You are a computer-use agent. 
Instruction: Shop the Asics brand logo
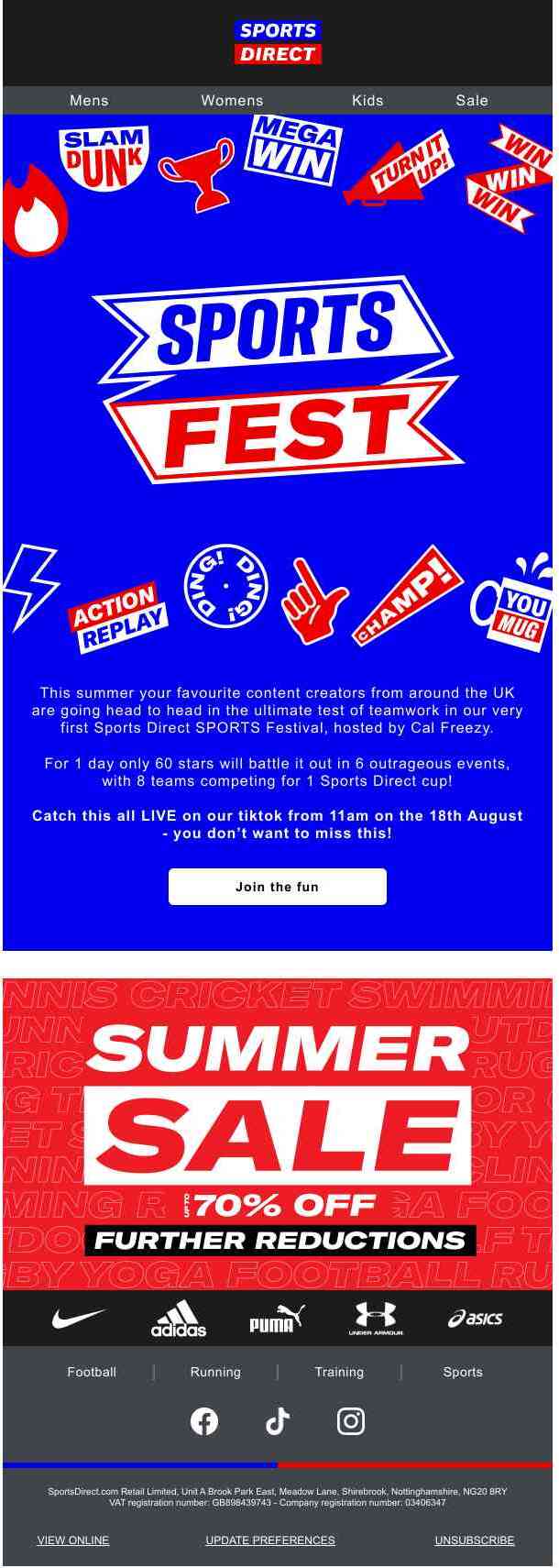point(475,1319)
